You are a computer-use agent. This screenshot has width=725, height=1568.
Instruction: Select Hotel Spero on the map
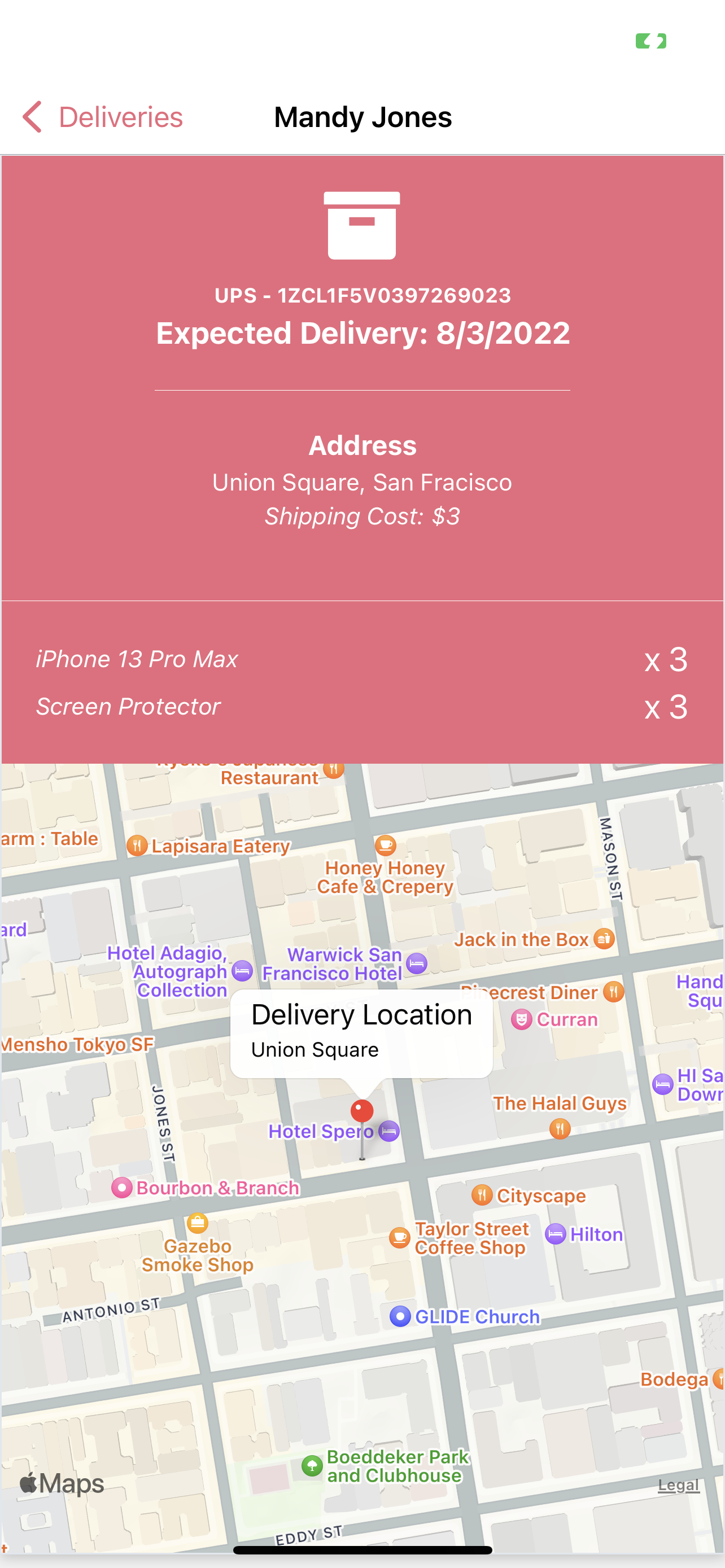pyautogui.click(x=389, y=1132)
